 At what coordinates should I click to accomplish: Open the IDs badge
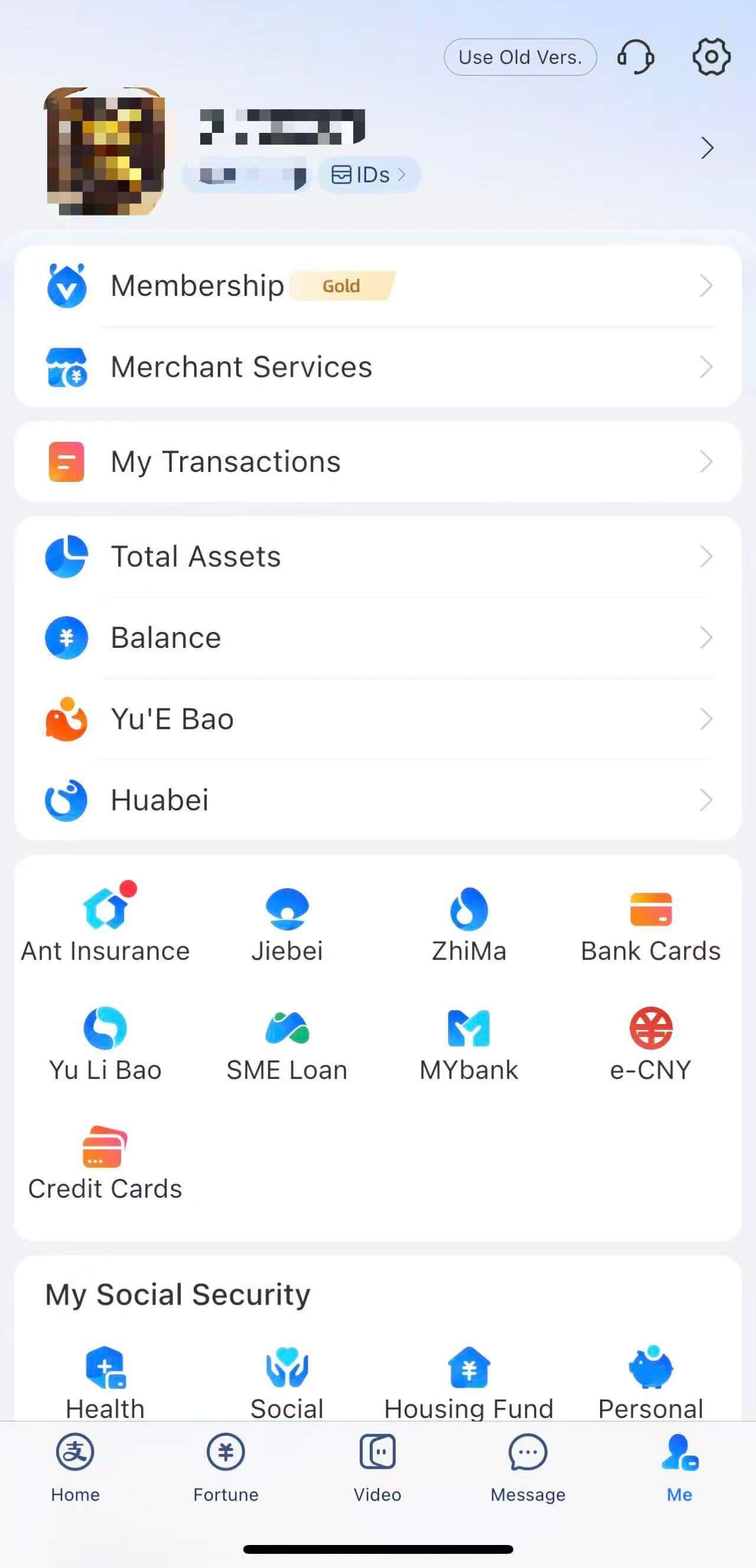[x=369, y=175]
